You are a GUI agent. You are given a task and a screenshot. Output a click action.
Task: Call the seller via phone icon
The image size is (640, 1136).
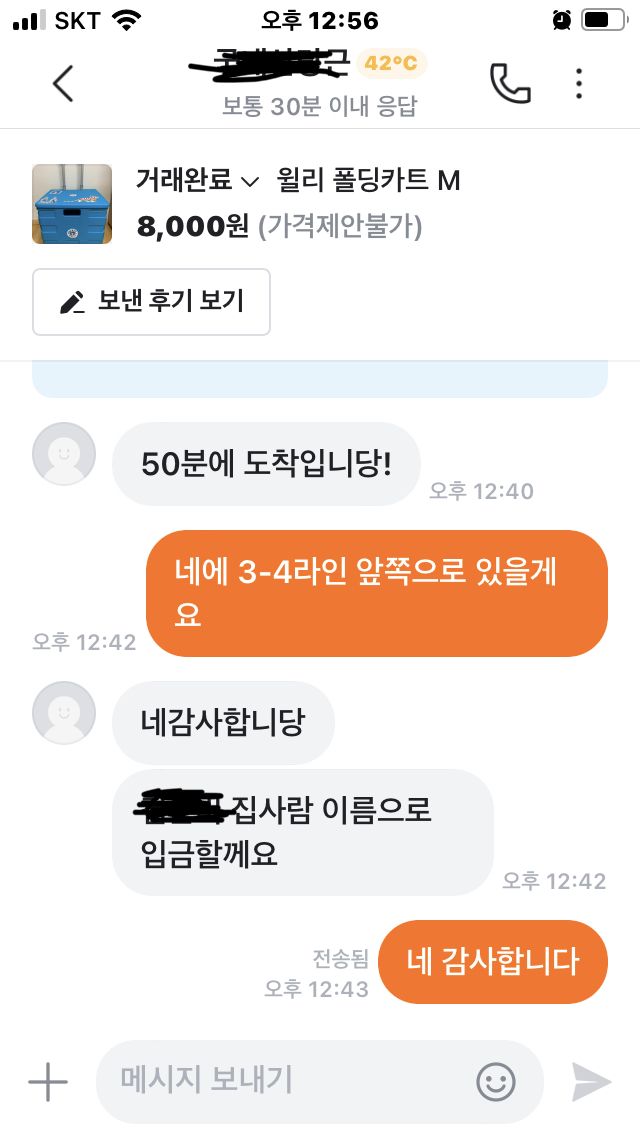[510, 84]
